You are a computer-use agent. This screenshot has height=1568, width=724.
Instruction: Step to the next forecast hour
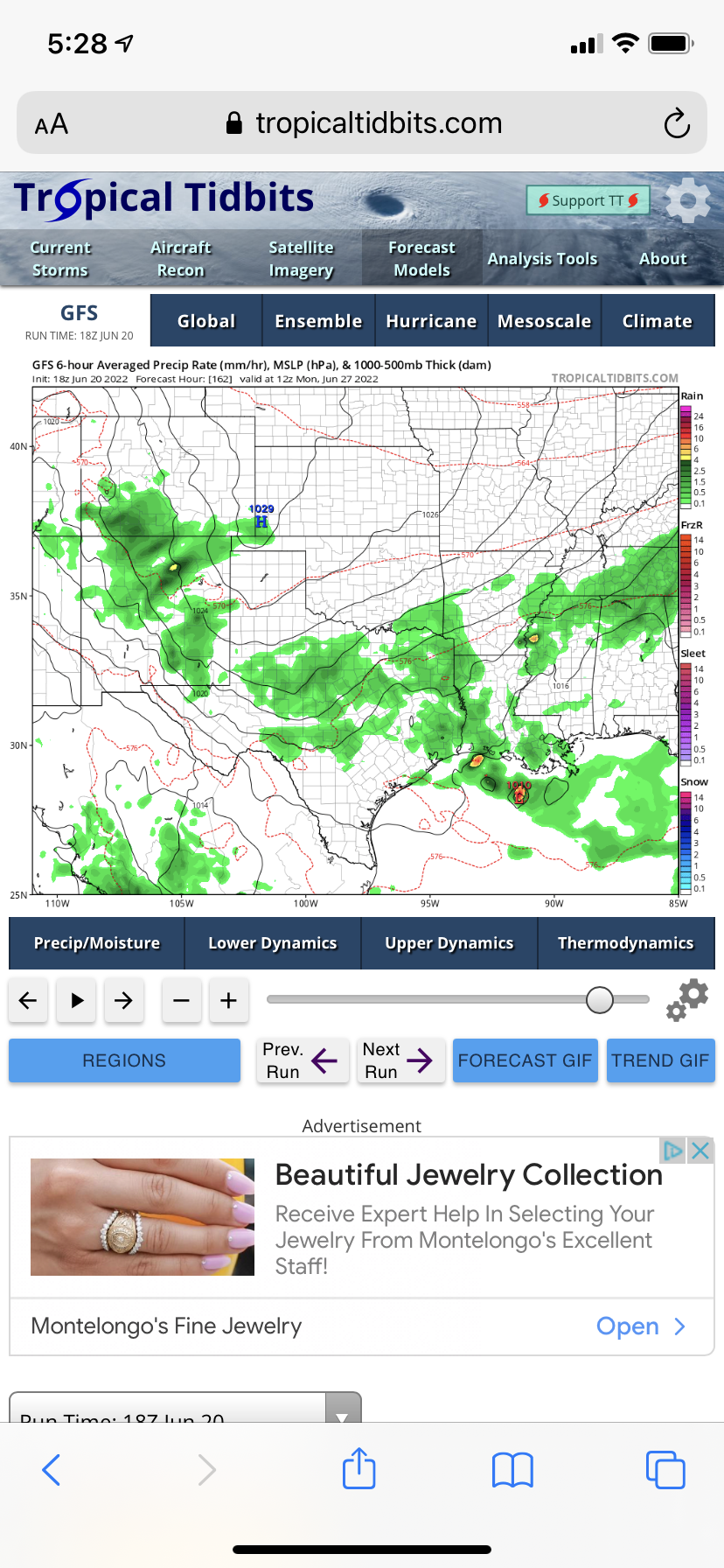tap(123, 1000)
